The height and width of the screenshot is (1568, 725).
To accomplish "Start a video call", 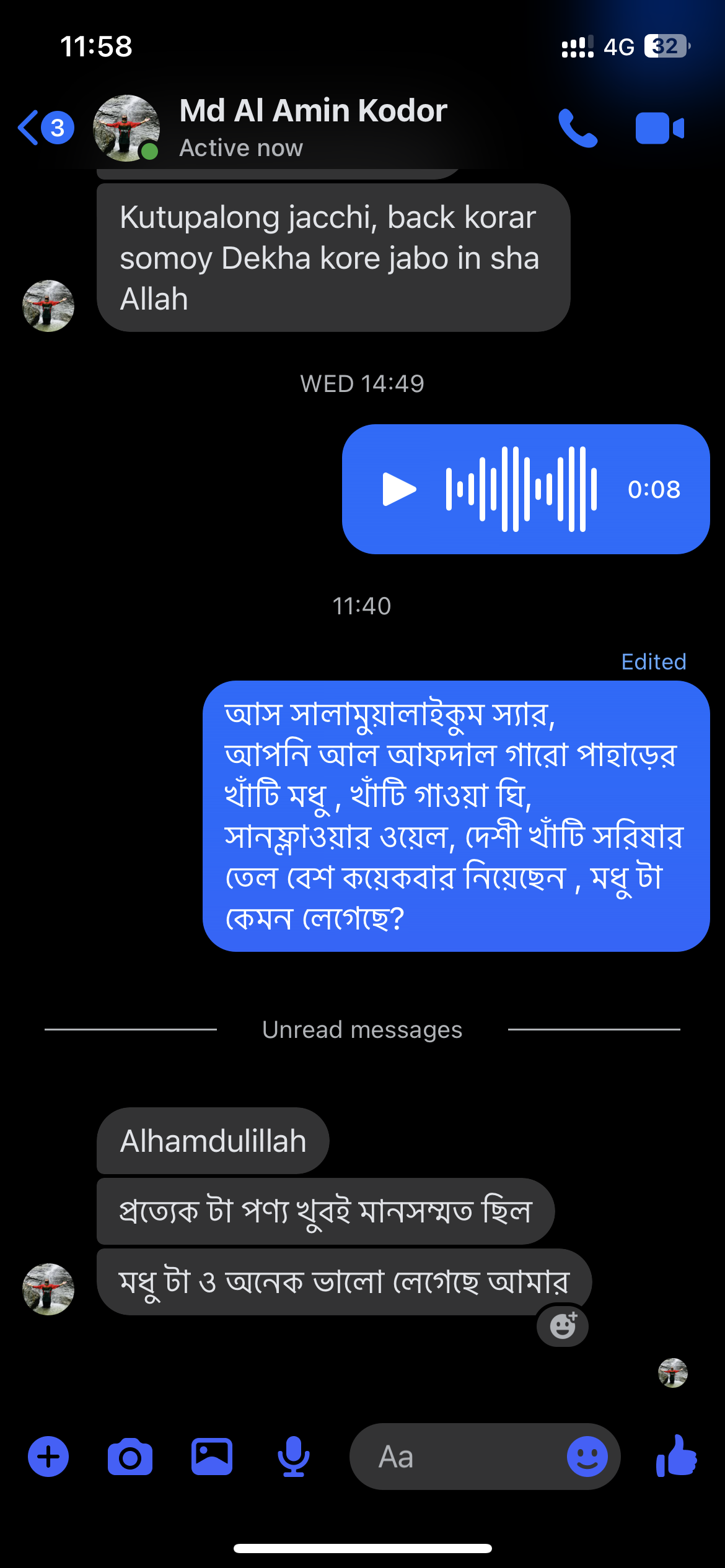I will point(659,128).
